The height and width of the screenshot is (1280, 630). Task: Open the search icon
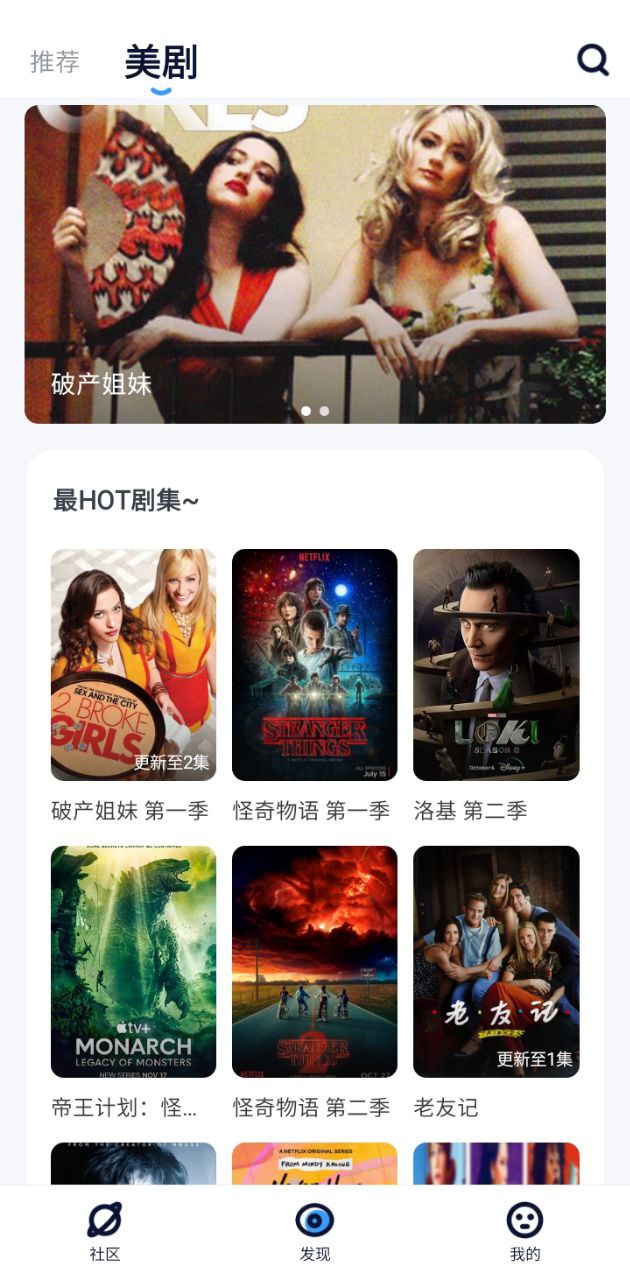pos(593,60)
